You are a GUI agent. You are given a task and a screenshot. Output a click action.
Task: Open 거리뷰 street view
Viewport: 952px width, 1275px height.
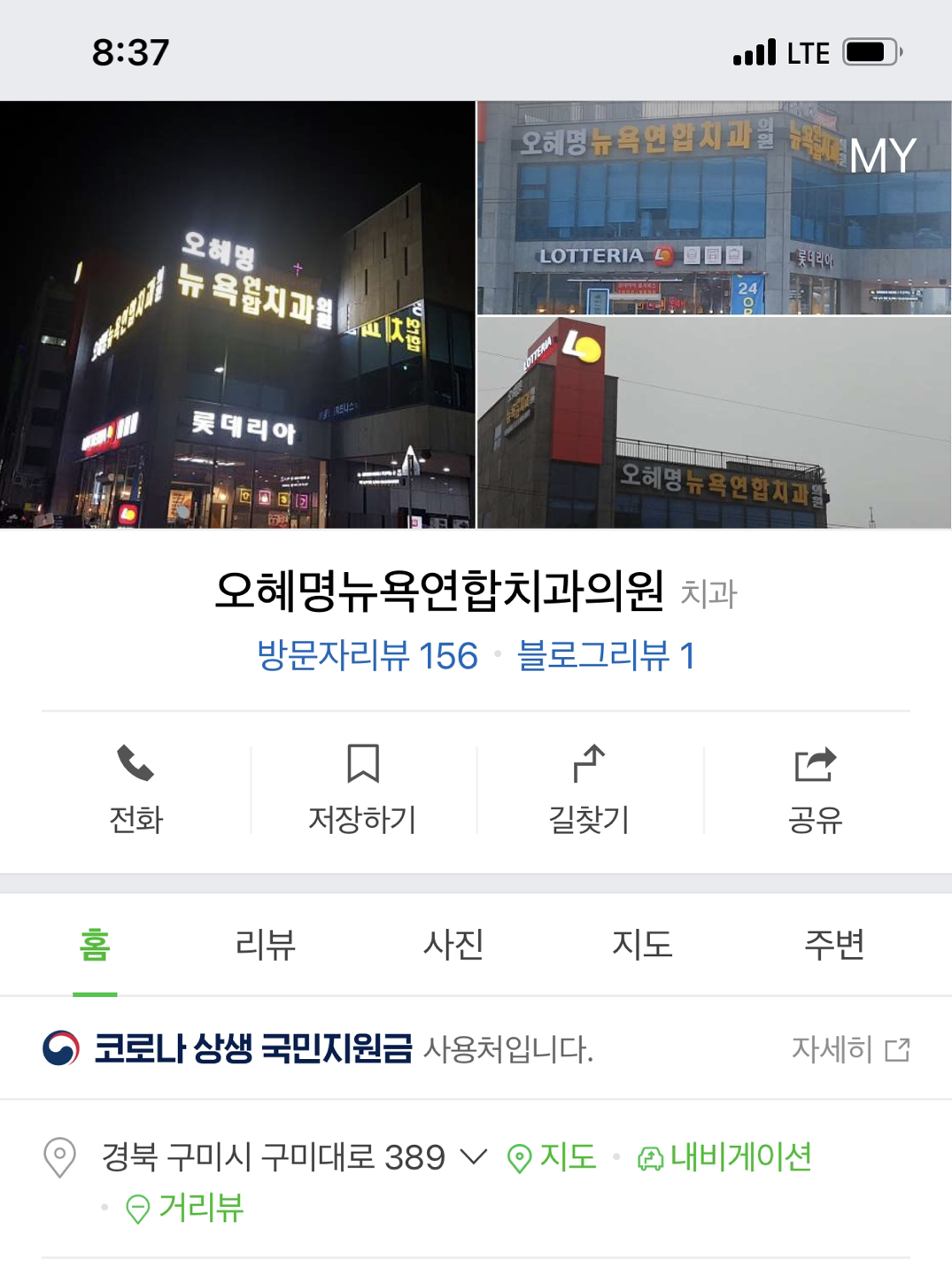pyautogui.click(x=185, y=1208)
